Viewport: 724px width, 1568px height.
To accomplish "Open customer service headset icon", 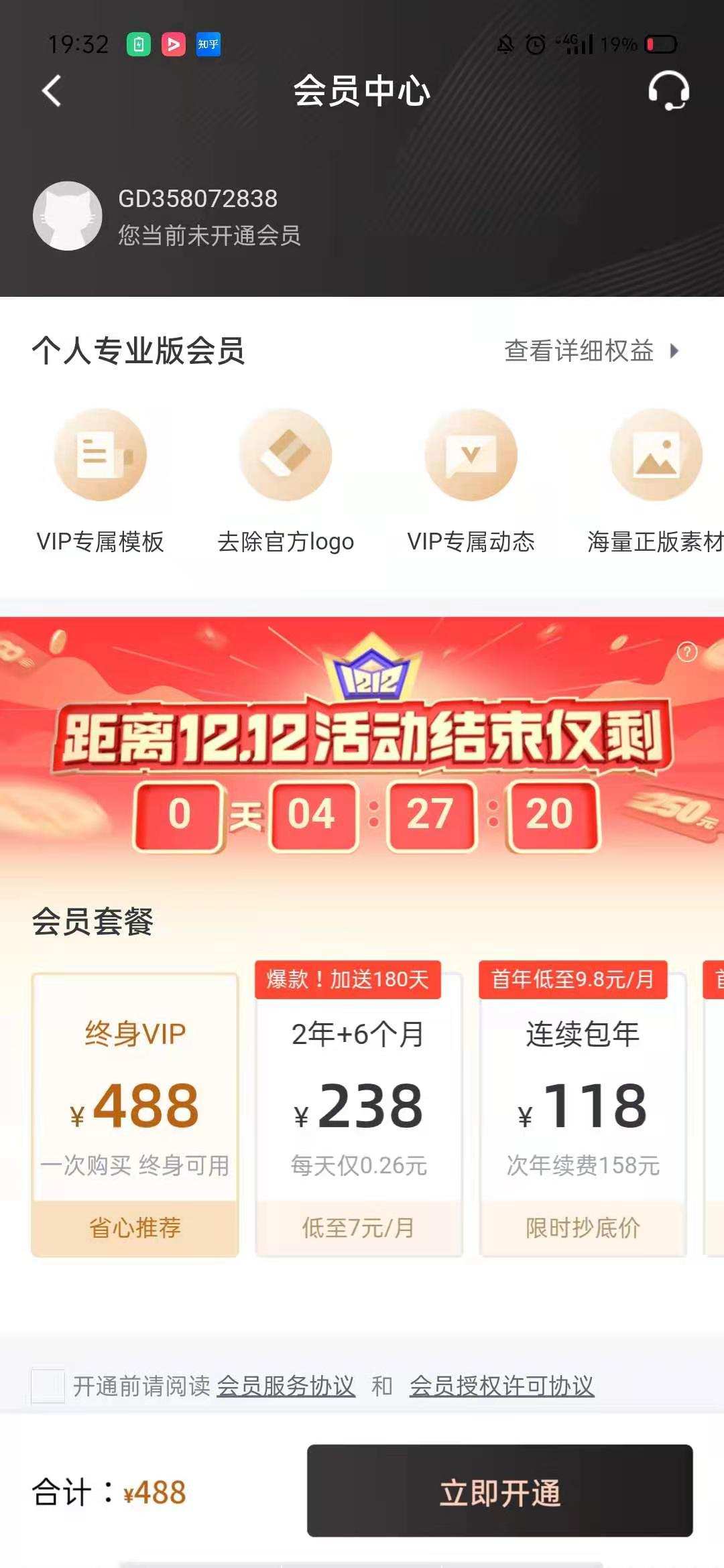I will tap(668, 90).
